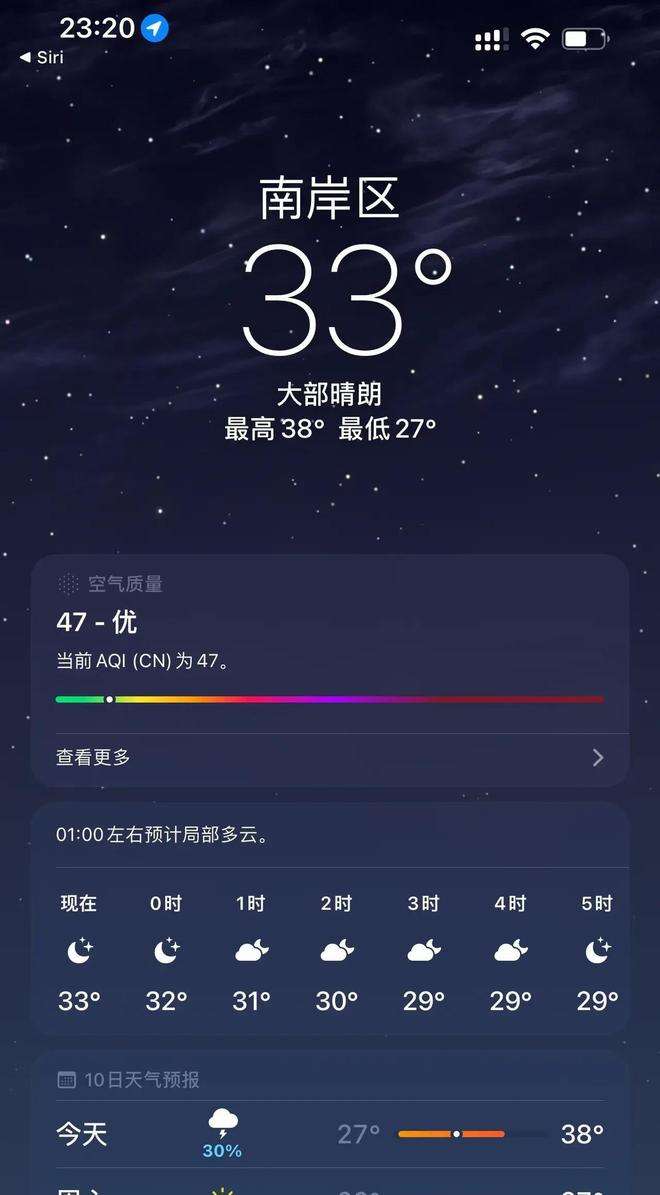This screenshot has height=1195, width=660.
Task: Return to Siri via back link
Action: click(x=42, y=57)
